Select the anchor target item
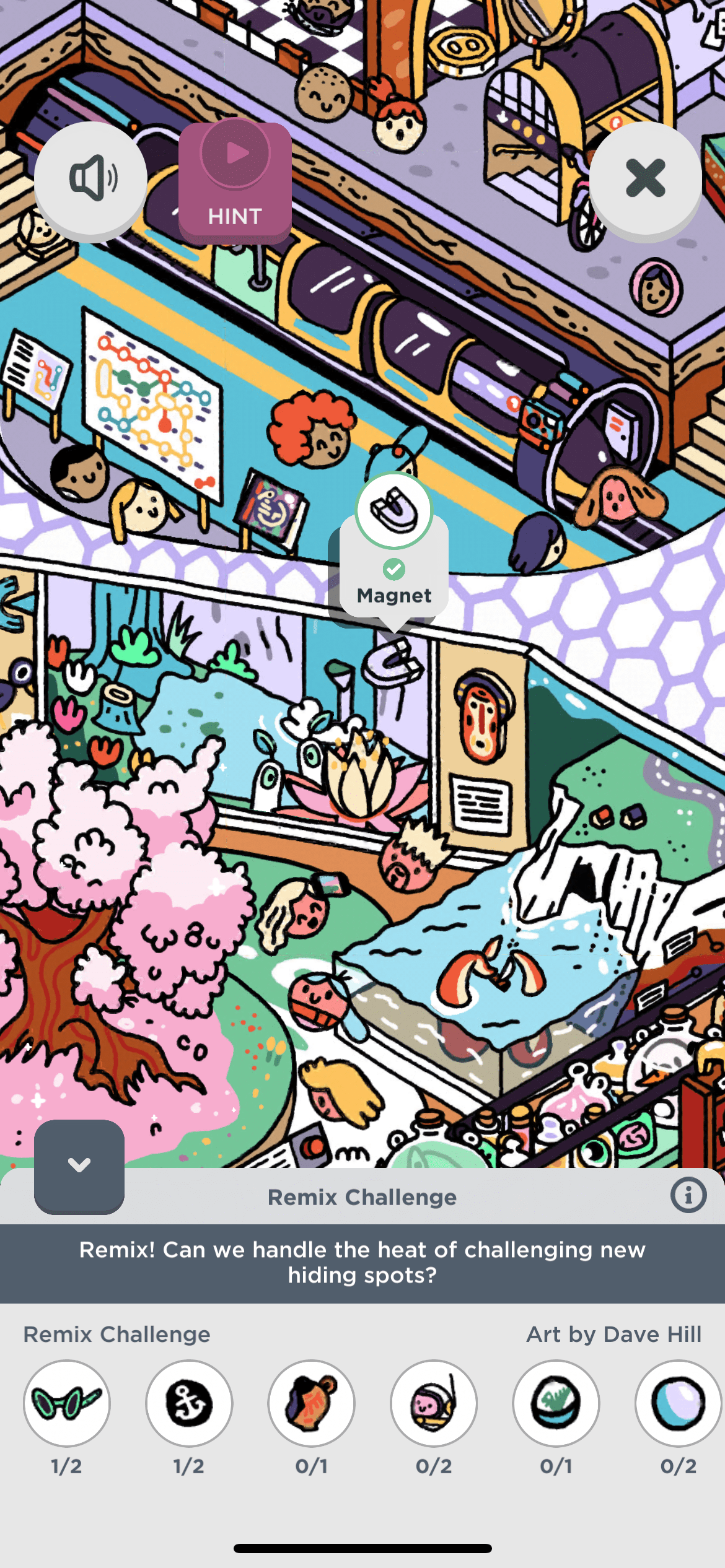Image resolution: width=725 pixels, height=1568 pixels. tap(189, 1403)
